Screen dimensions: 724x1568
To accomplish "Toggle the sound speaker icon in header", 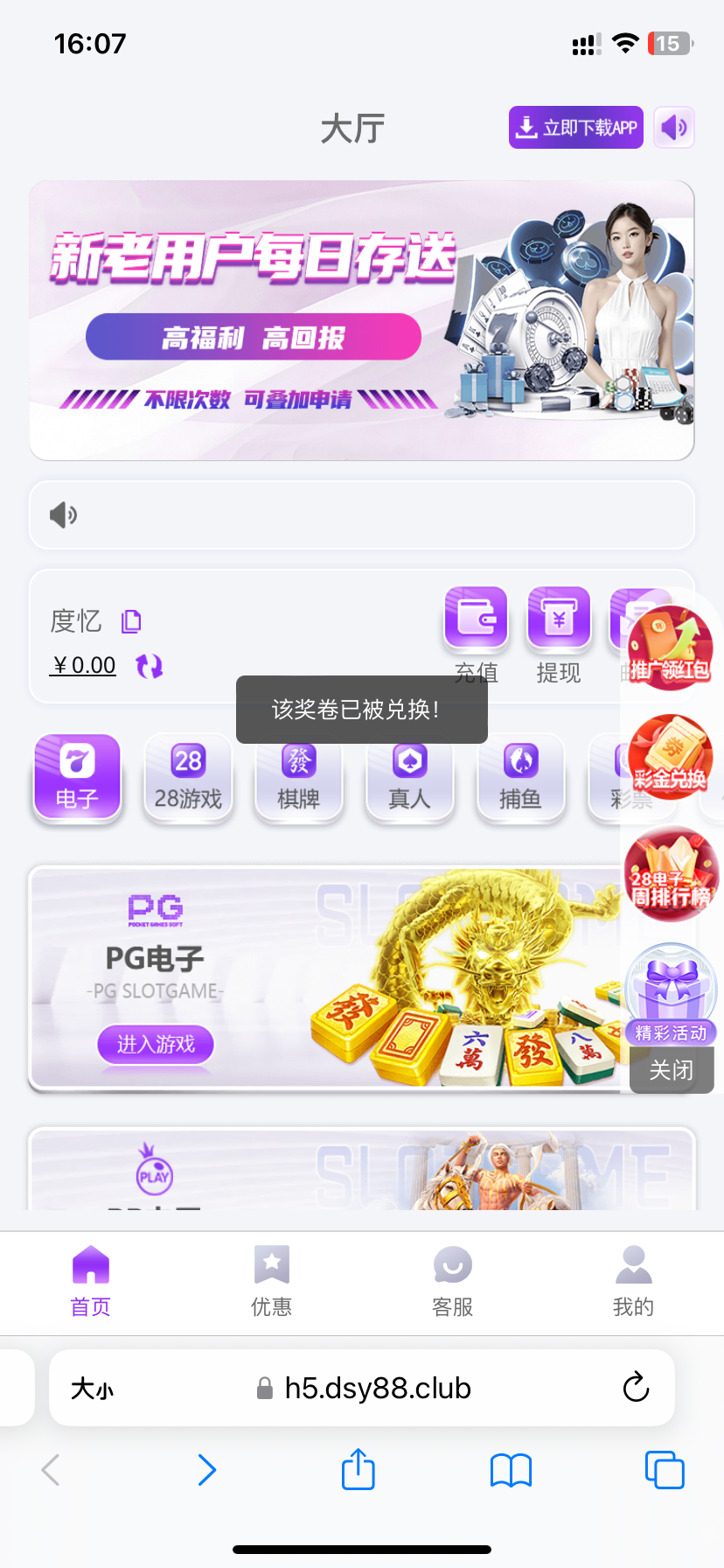I will pyautogui.click(x=673, y=128).
